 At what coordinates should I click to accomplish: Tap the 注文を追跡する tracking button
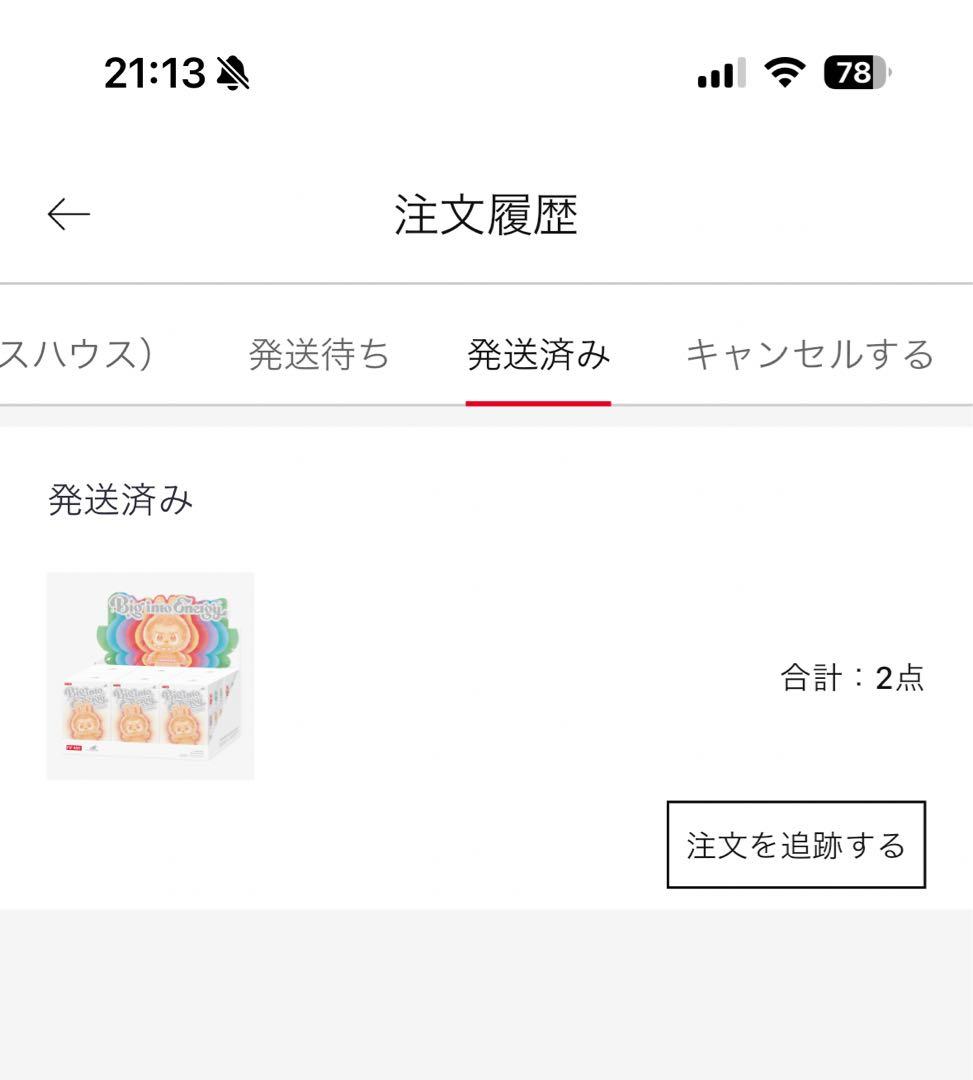(x=796, y=845)
